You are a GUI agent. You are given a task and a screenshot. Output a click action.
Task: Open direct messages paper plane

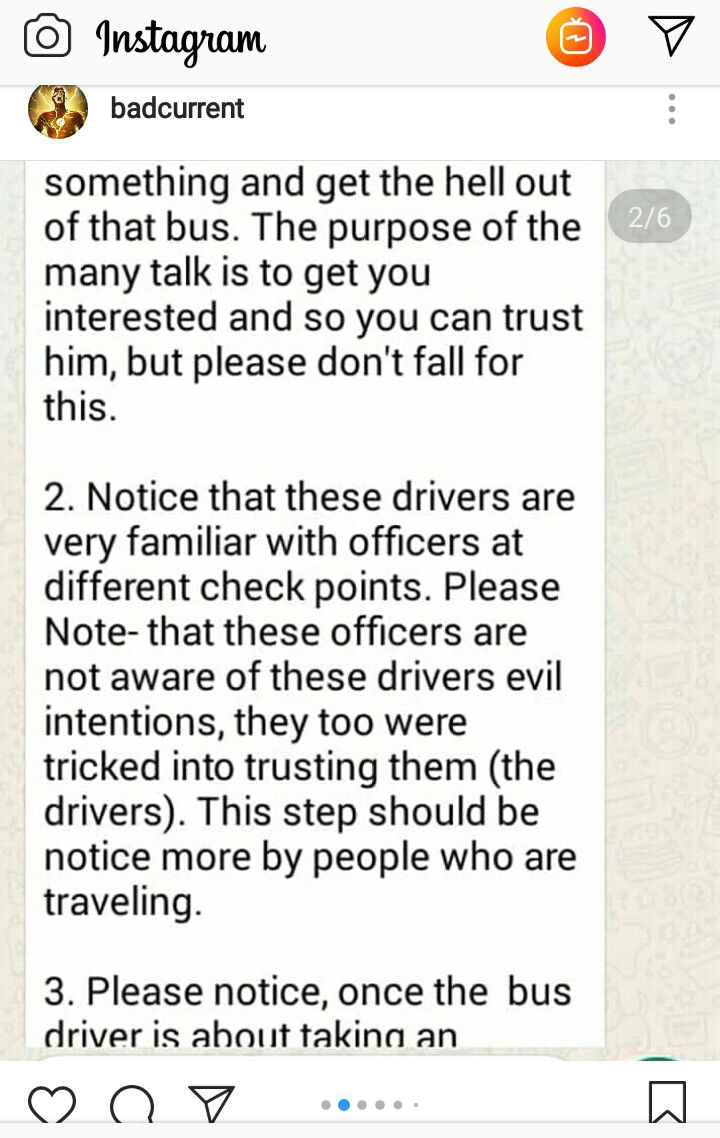671,36
